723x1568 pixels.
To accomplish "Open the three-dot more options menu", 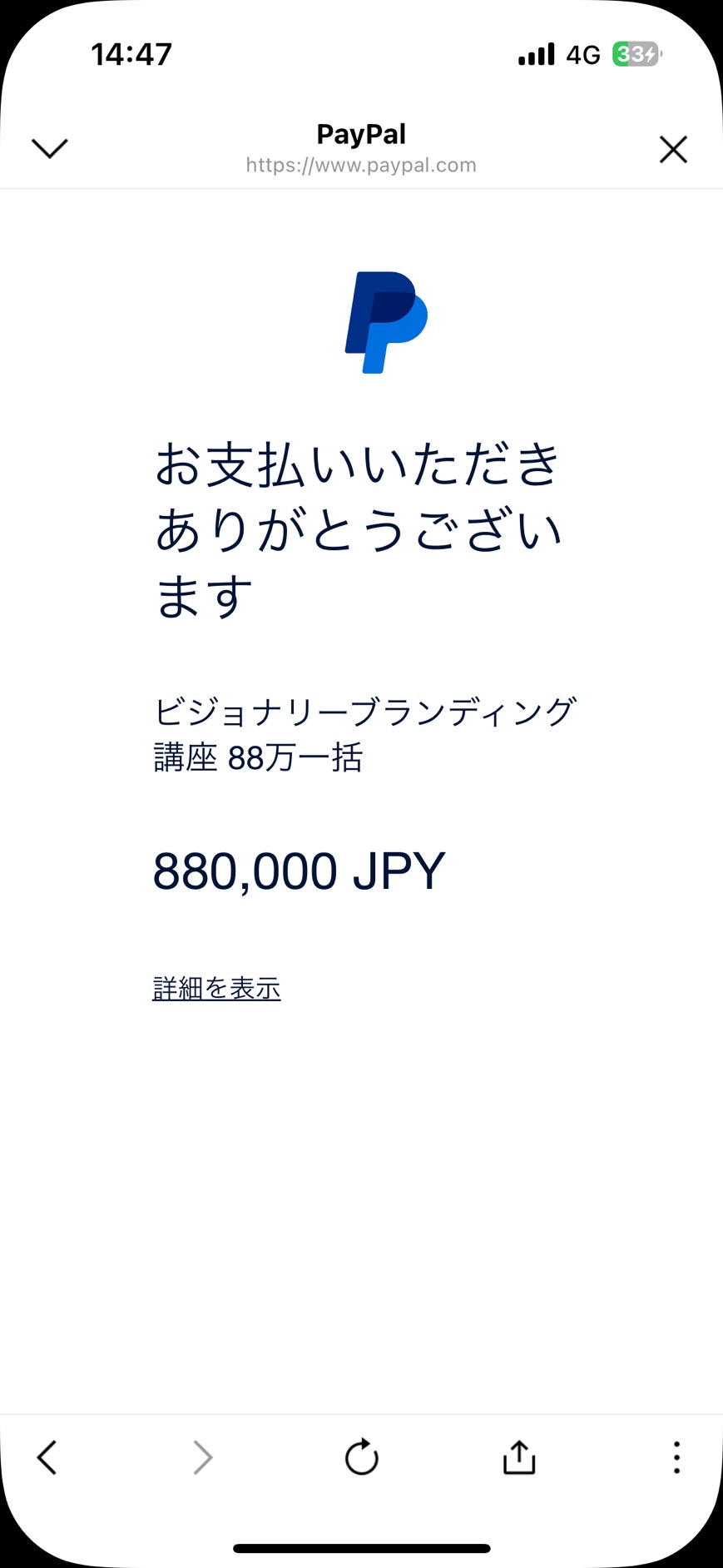I will pos(676,1457).
